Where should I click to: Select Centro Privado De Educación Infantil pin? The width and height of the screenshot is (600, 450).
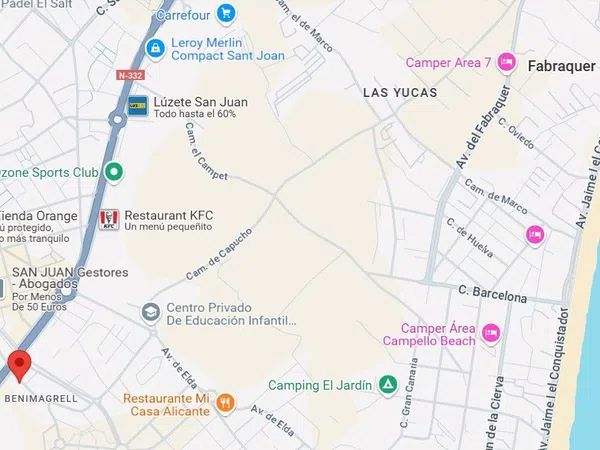[x=150, y=313]
